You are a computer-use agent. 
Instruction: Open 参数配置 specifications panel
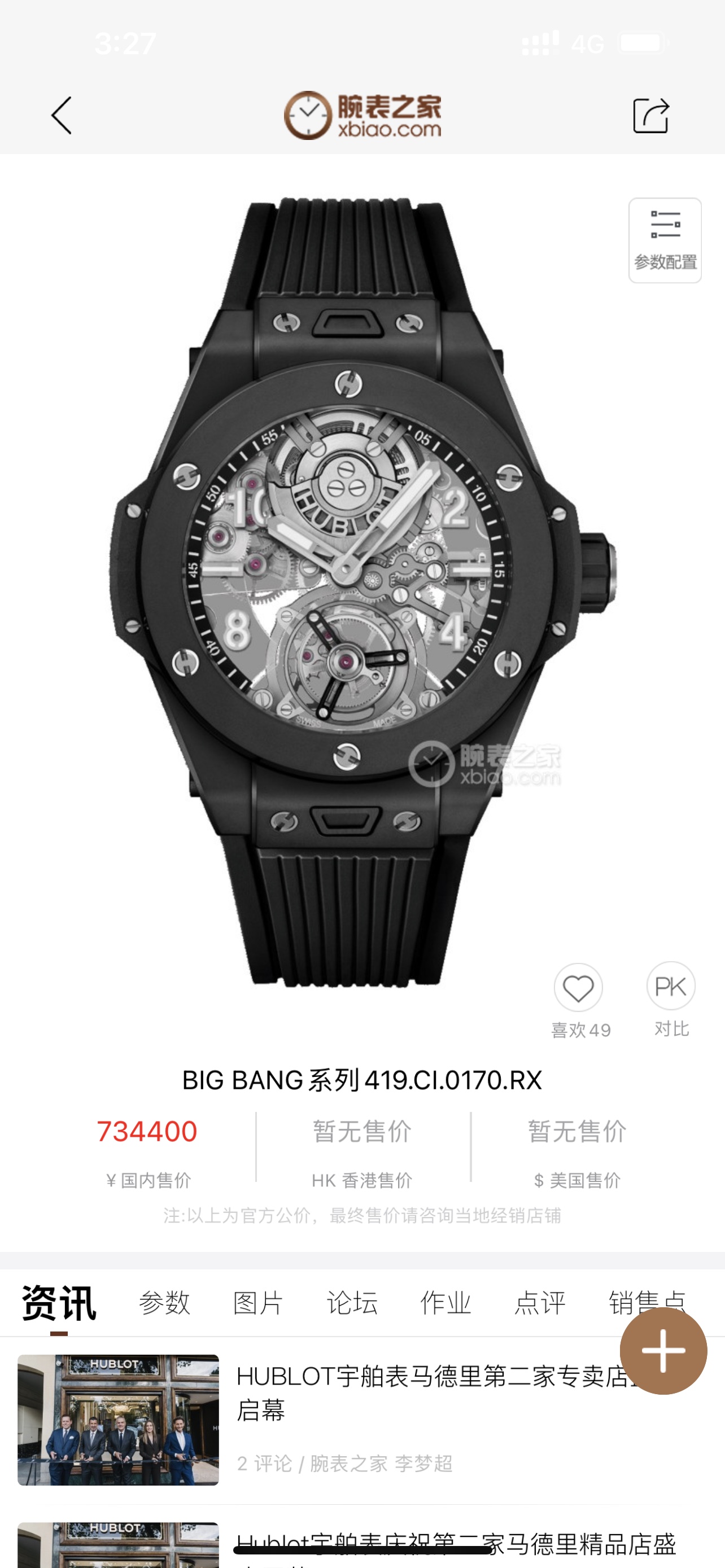click(665, 240)
